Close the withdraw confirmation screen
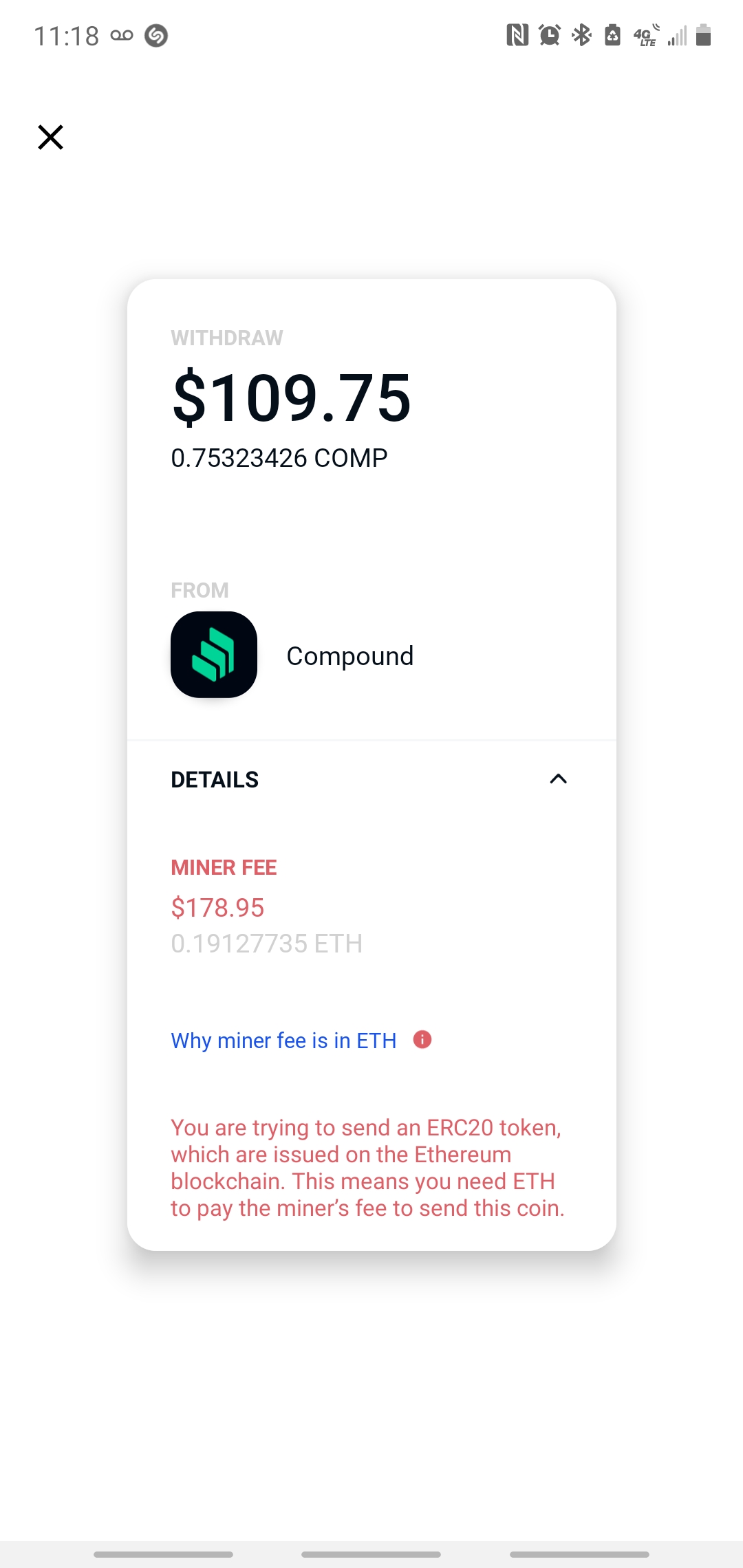This screenshot has height=1568, width=743. click(50, 137)
